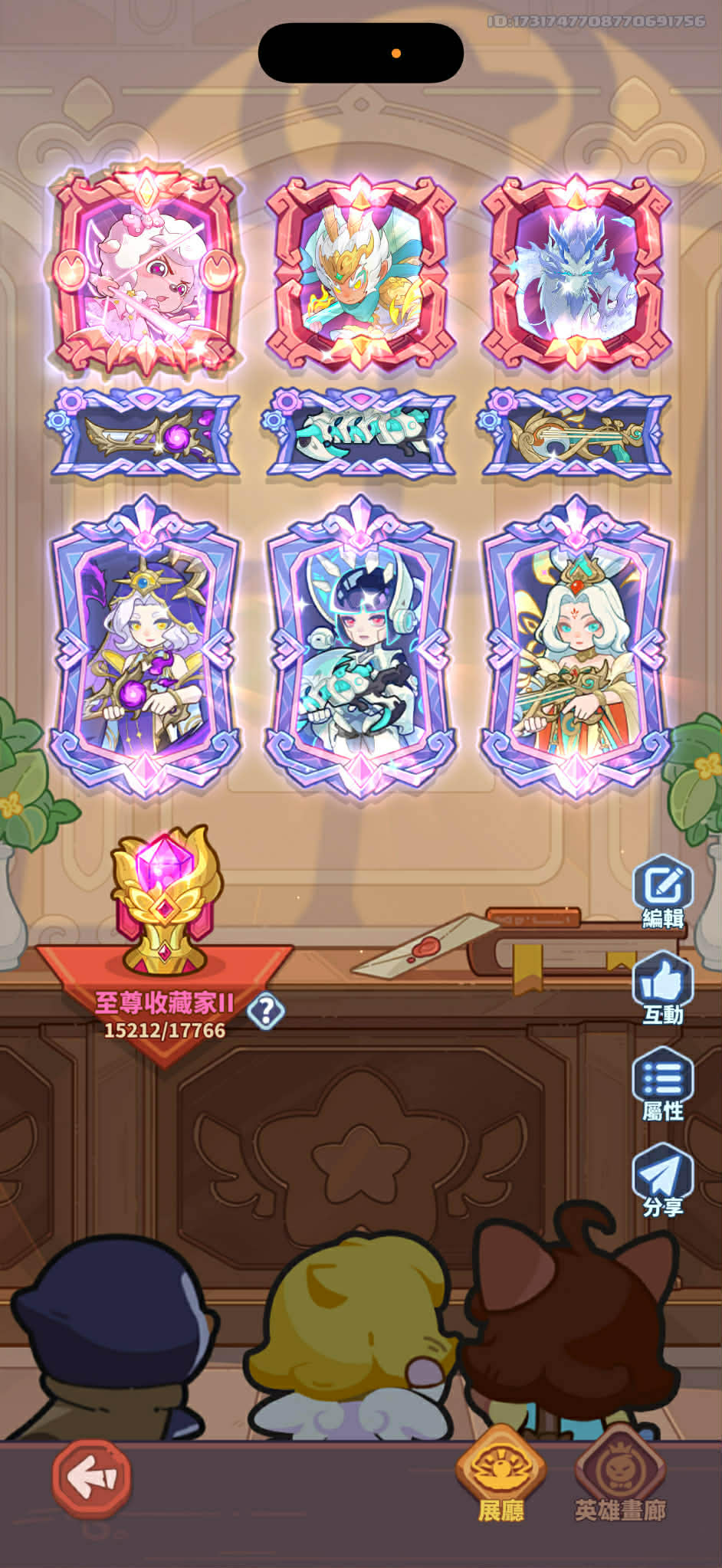Open the purple sorceress hero card
This screenshot has width=722, height=1568.
point(144,648)
